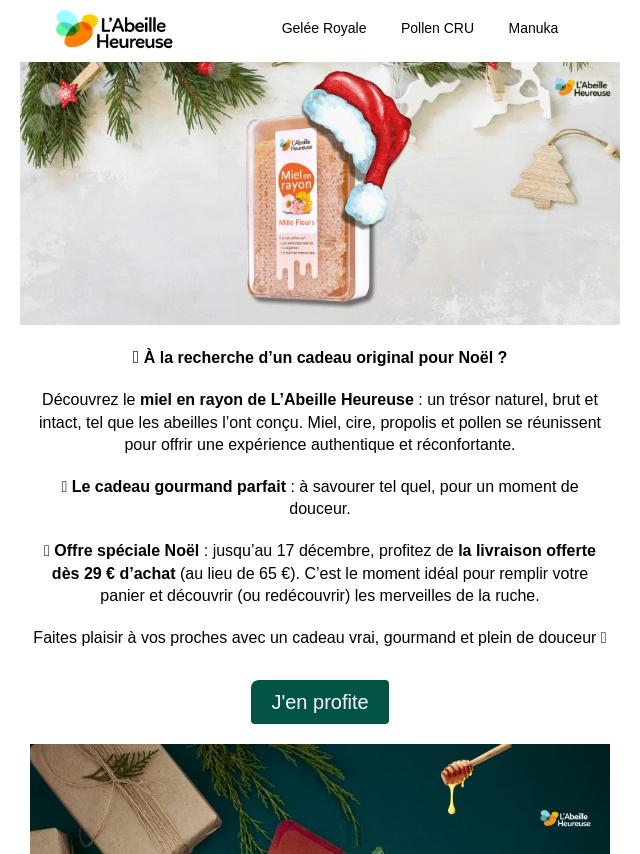
Task: Open the Gelée Royale link
Action: 323,28
